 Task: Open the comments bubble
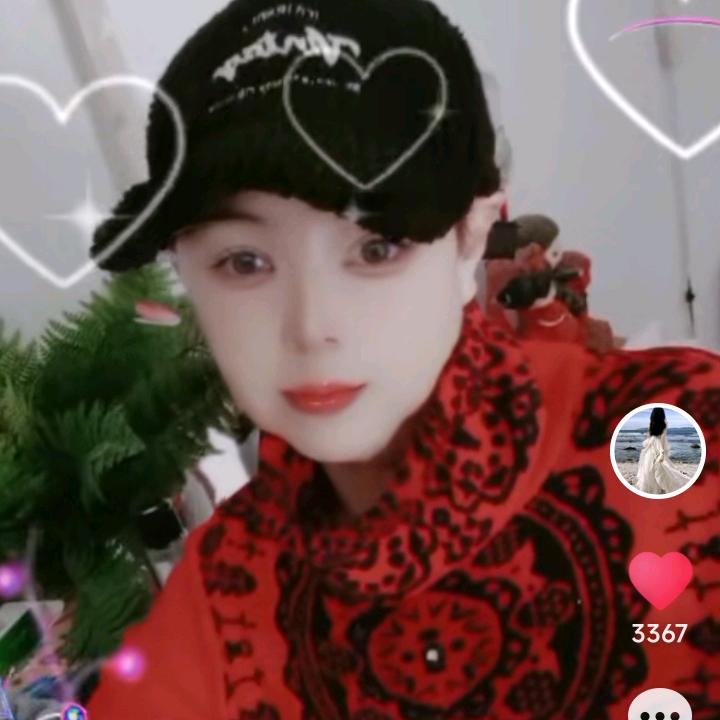point(660,706)
